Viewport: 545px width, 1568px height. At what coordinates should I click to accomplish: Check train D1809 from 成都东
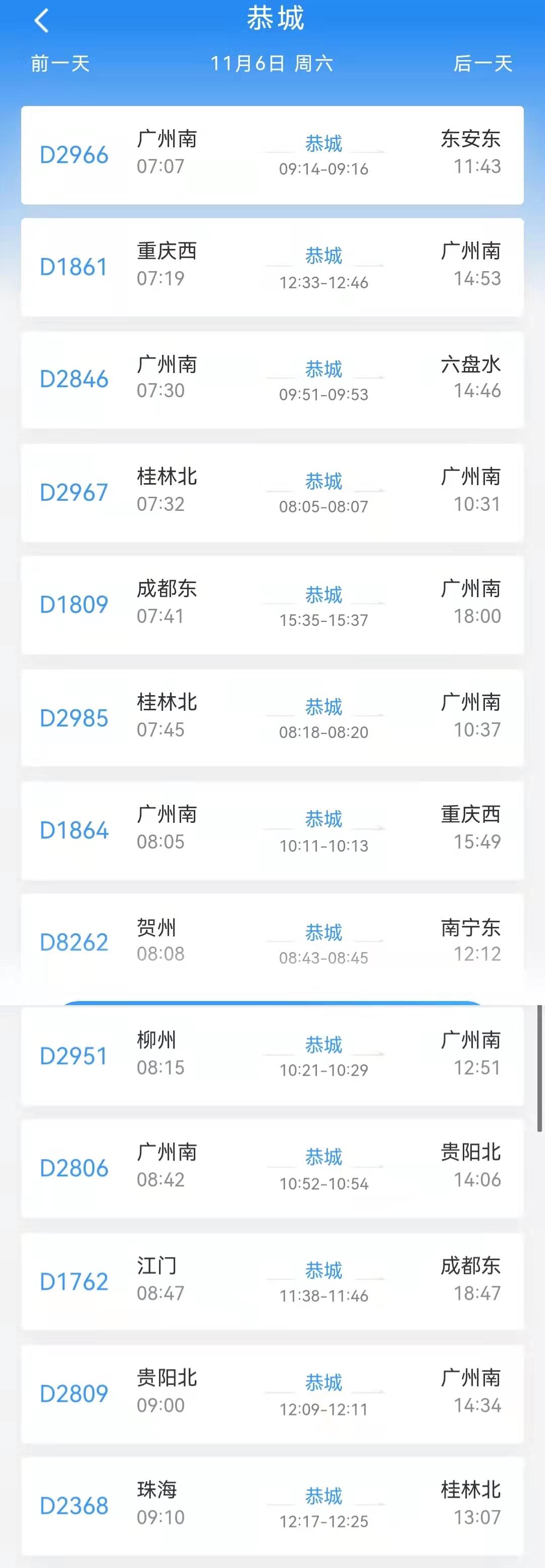click(x=272, y=604)
